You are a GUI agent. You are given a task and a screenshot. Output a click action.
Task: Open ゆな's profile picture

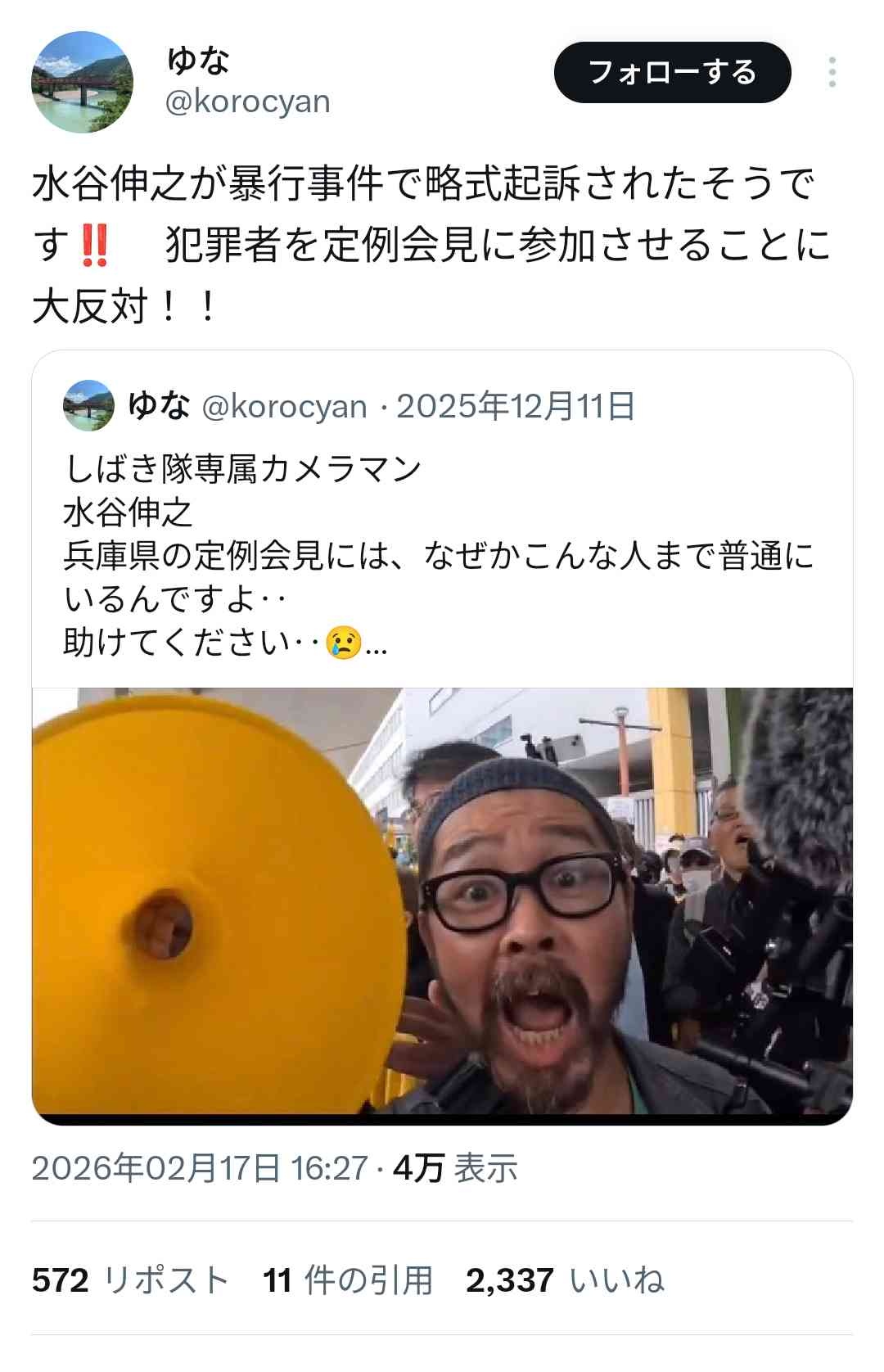pos(82,82)
